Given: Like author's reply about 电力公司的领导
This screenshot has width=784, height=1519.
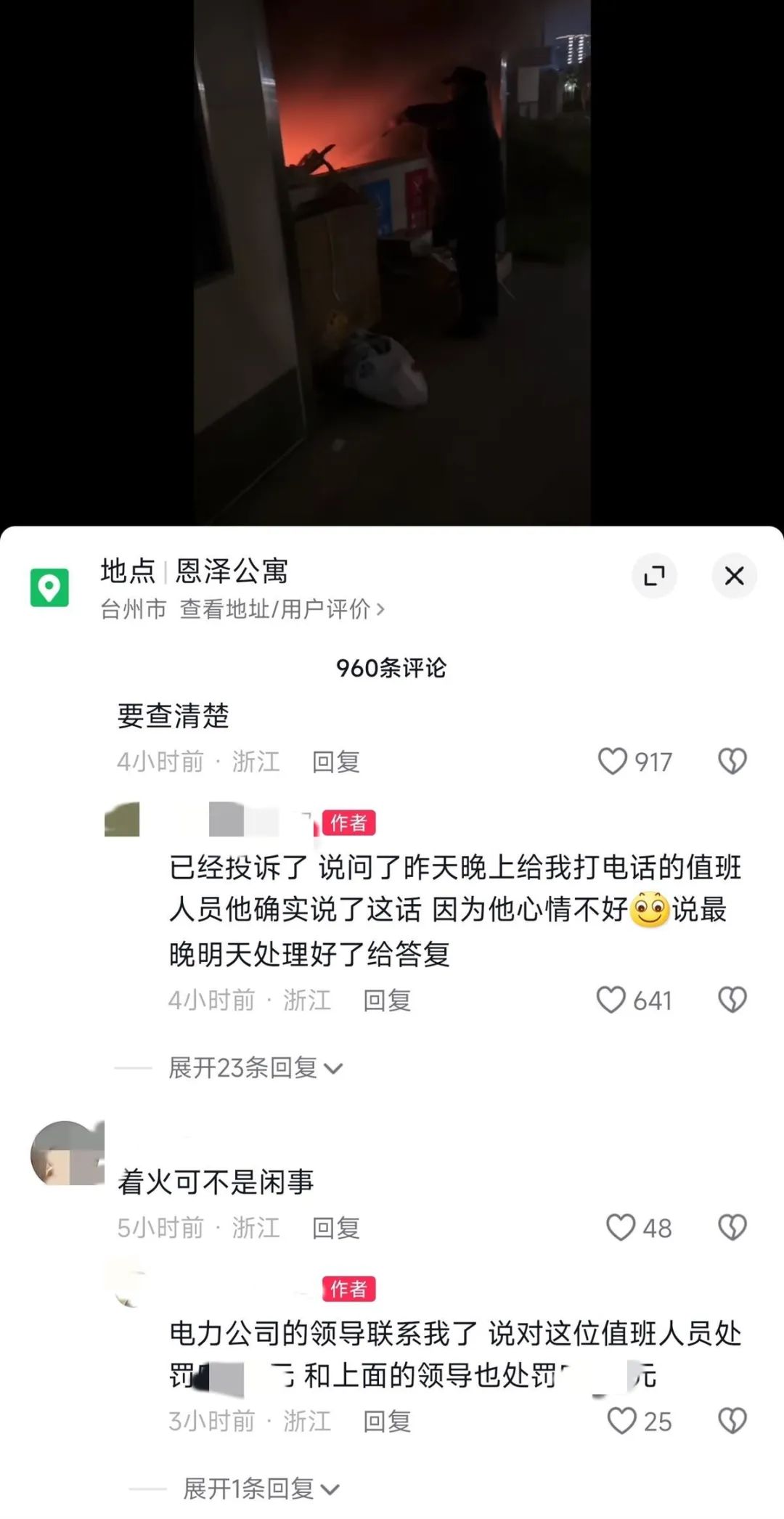Looking at the screenshot, I should pyautogui.click(x=621, y=1421).
